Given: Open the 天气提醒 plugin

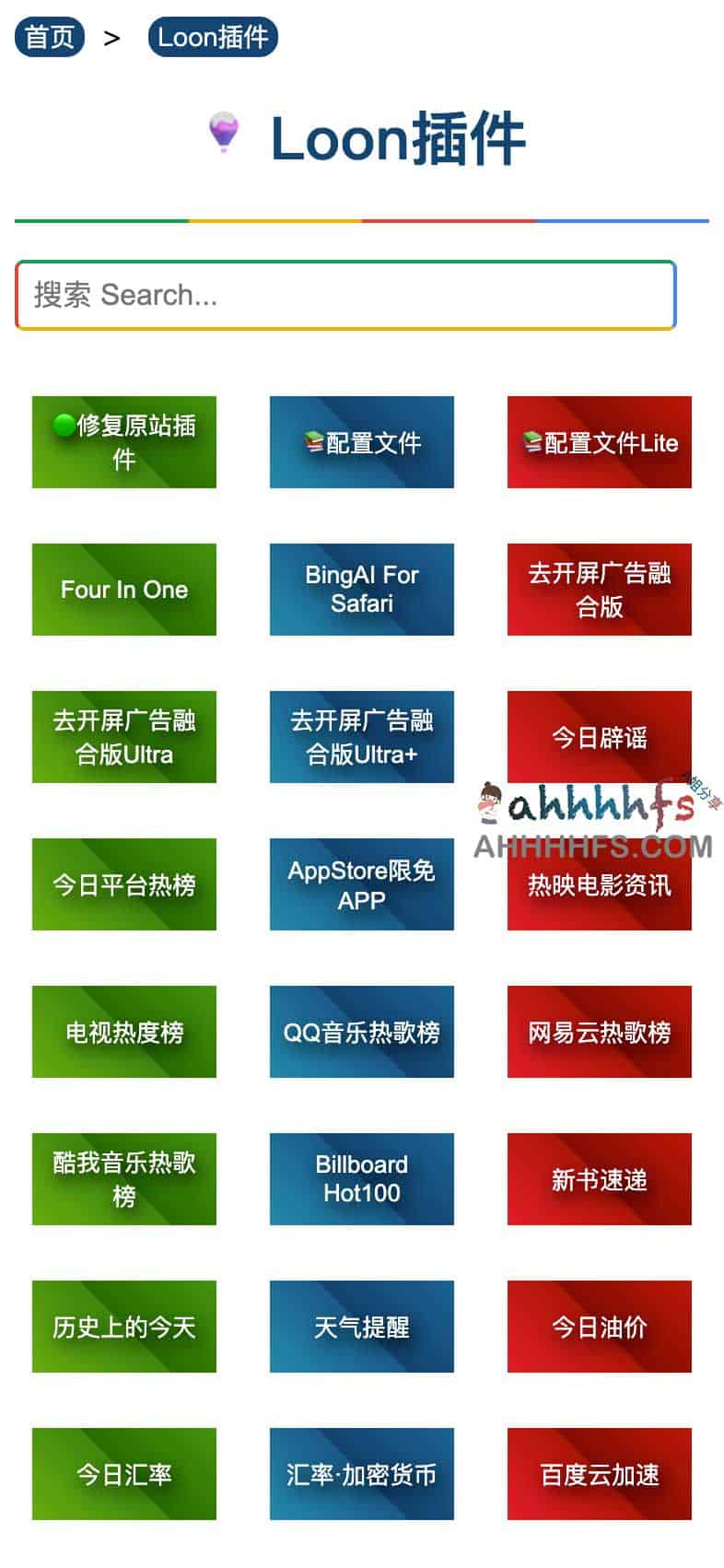Looking at the screenshot, I should 362,1327.
